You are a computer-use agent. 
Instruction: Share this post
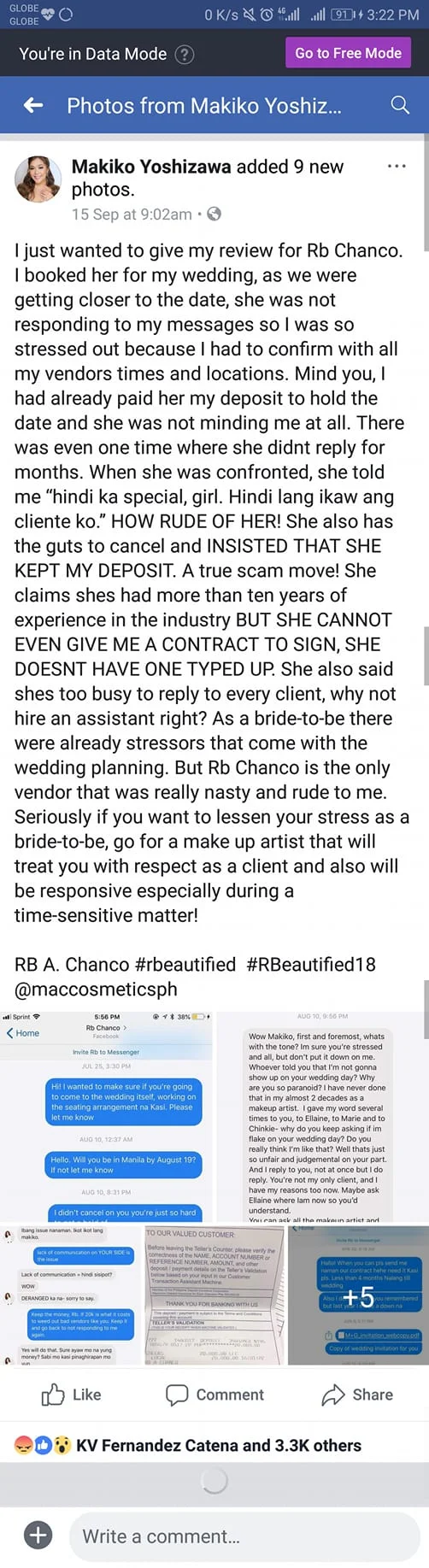(x=356, y=1395)
